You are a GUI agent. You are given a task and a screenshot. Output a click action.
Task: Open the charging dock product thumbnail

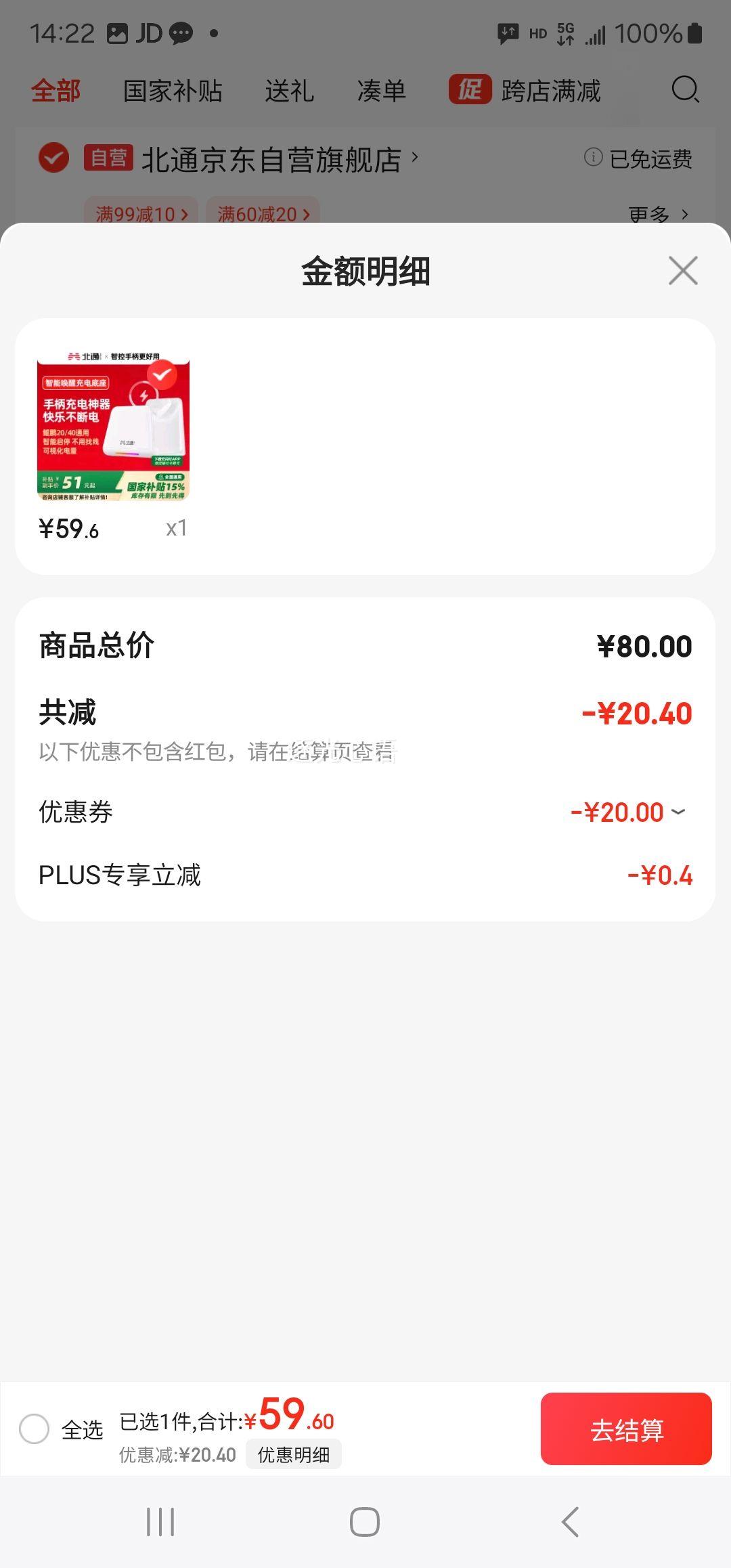113,426
